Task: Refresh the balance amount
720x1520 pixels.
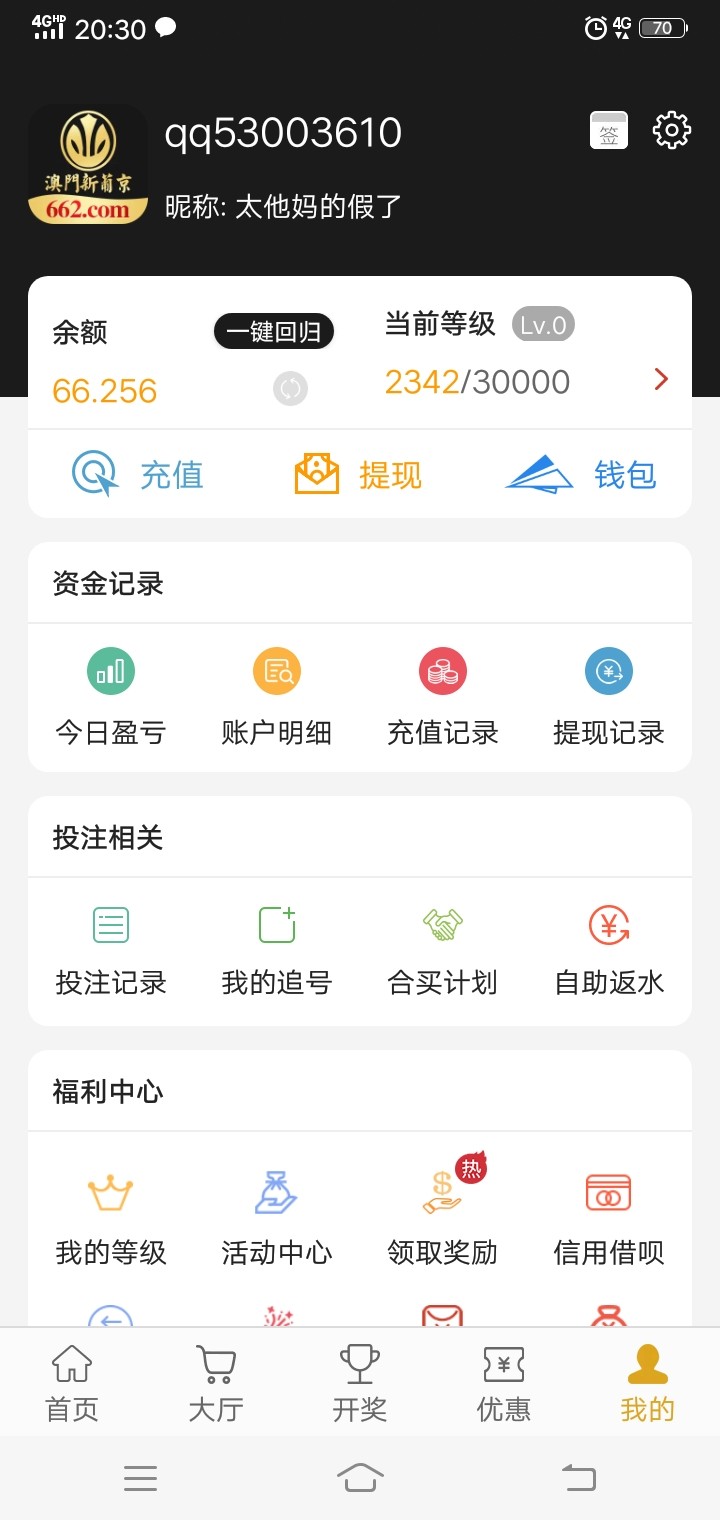Action: tap(290, 388)
